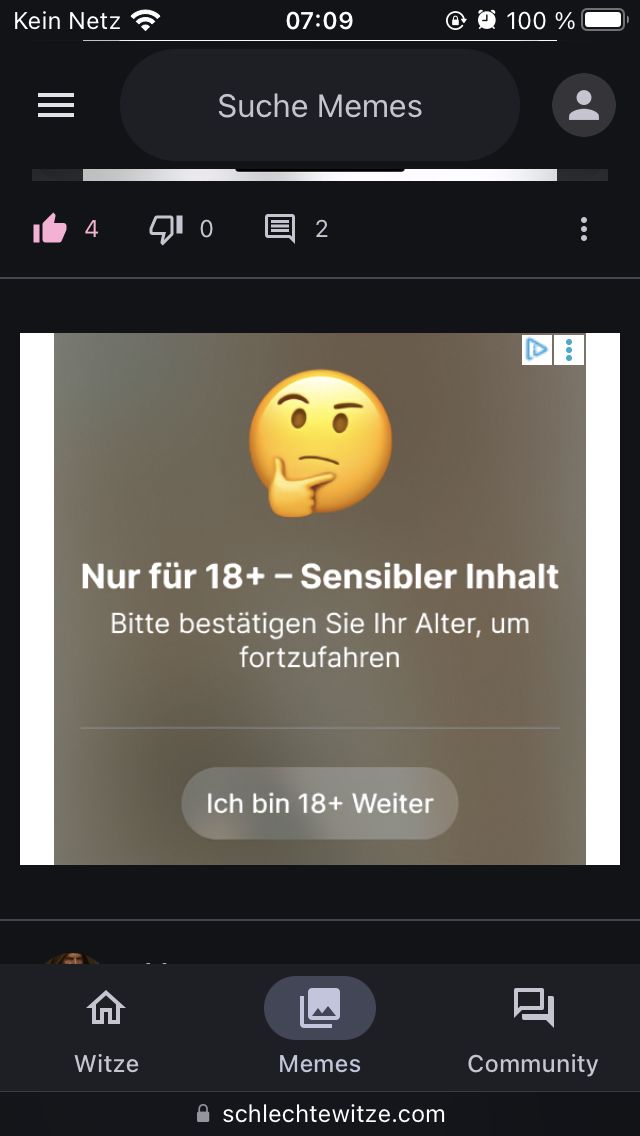Open the ad options three-dot icon
640x1136 pixels.
(569, 349)
